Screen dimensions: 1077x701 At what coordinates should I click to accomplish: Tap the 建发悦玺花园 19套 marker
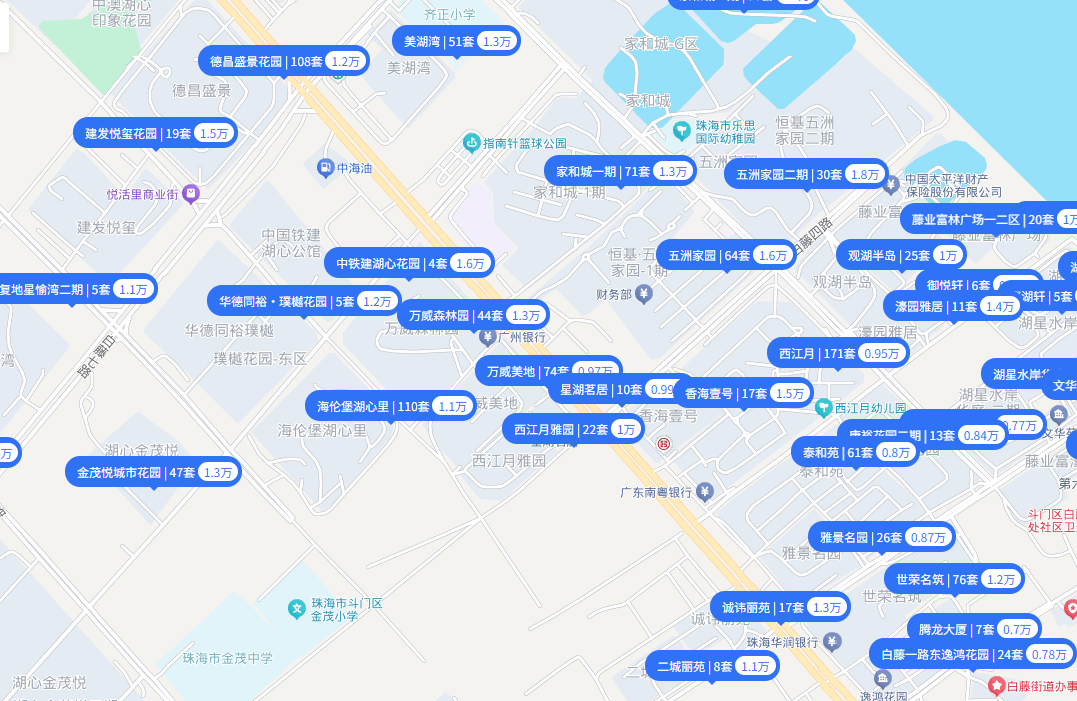(x=155, y=133)
